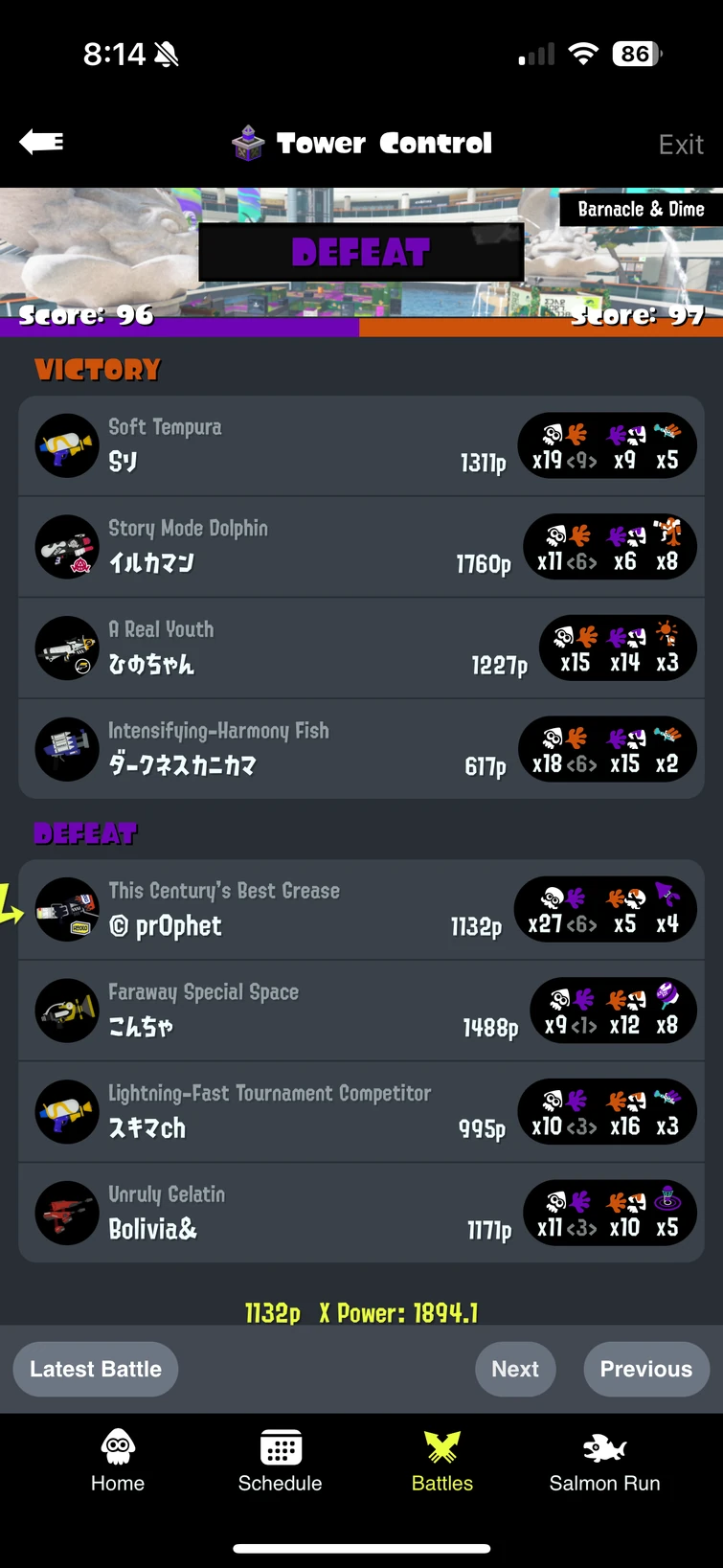Viewport: 723px width, 1568px height.
Task: Jump to the Latest Battle
Action: 96,1369
